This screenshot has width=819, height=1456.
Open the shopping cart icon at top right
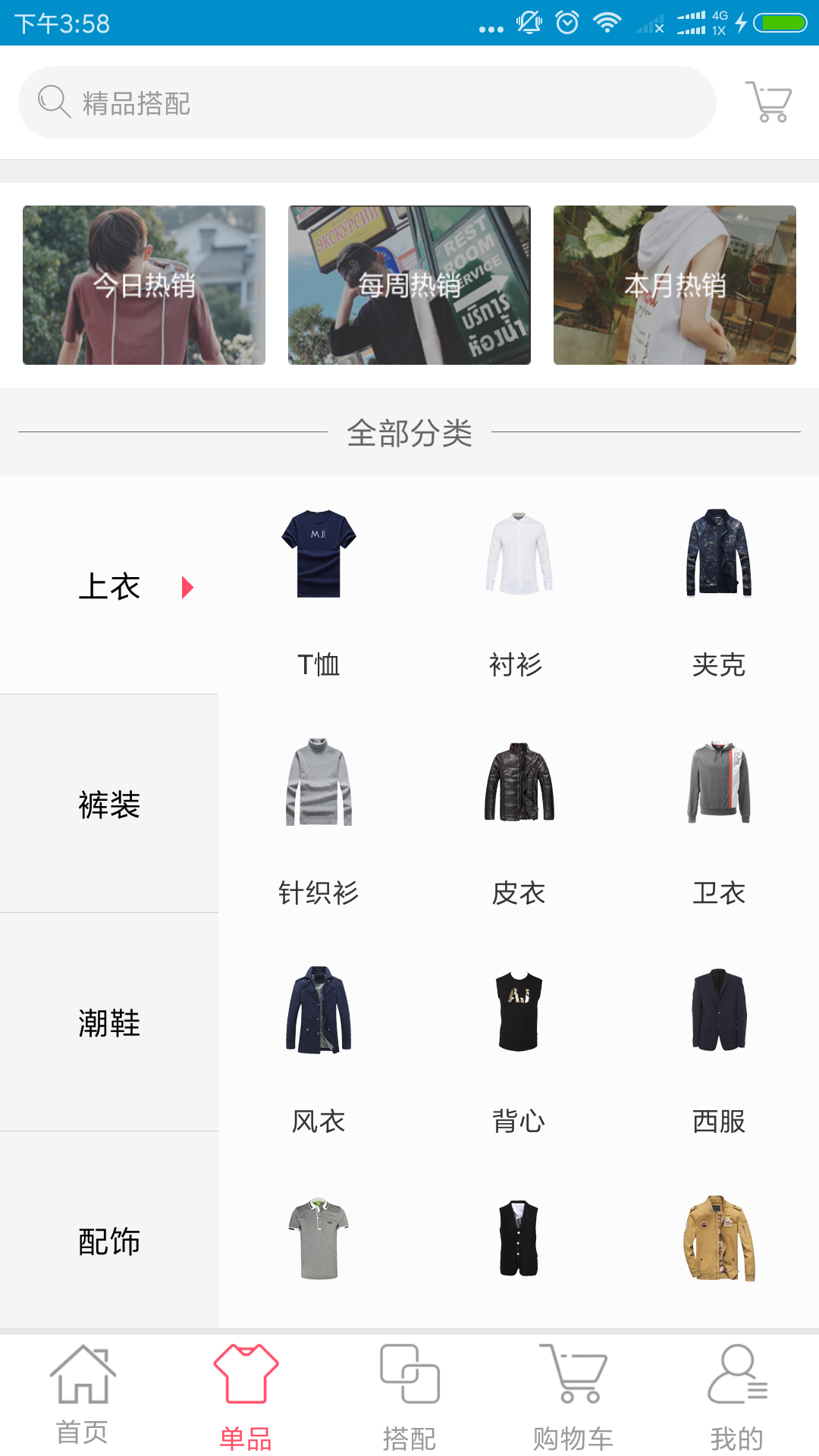pos(767,101)
